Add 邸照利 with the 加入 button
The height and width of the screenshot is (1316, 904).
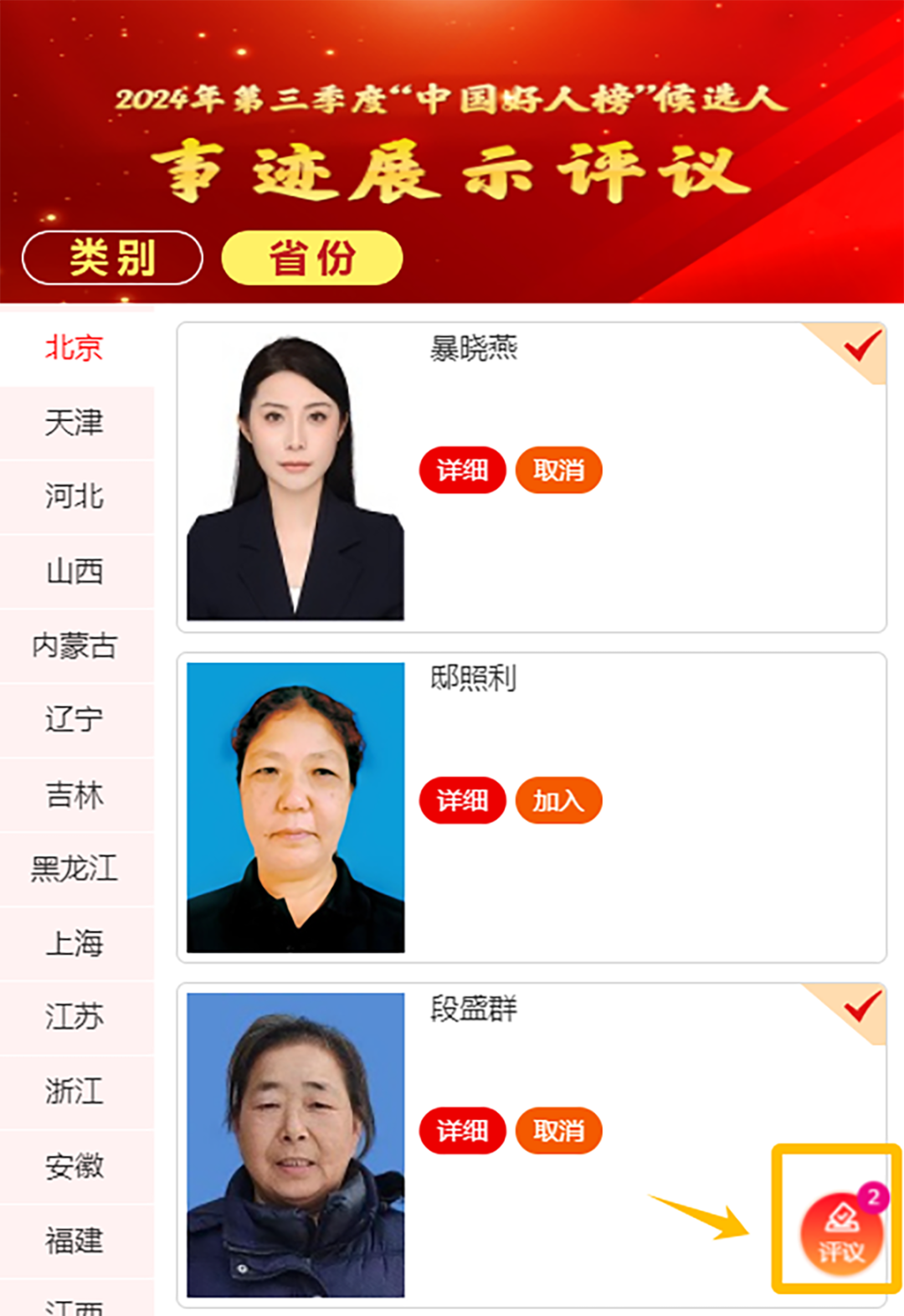[x=558, y=800]
